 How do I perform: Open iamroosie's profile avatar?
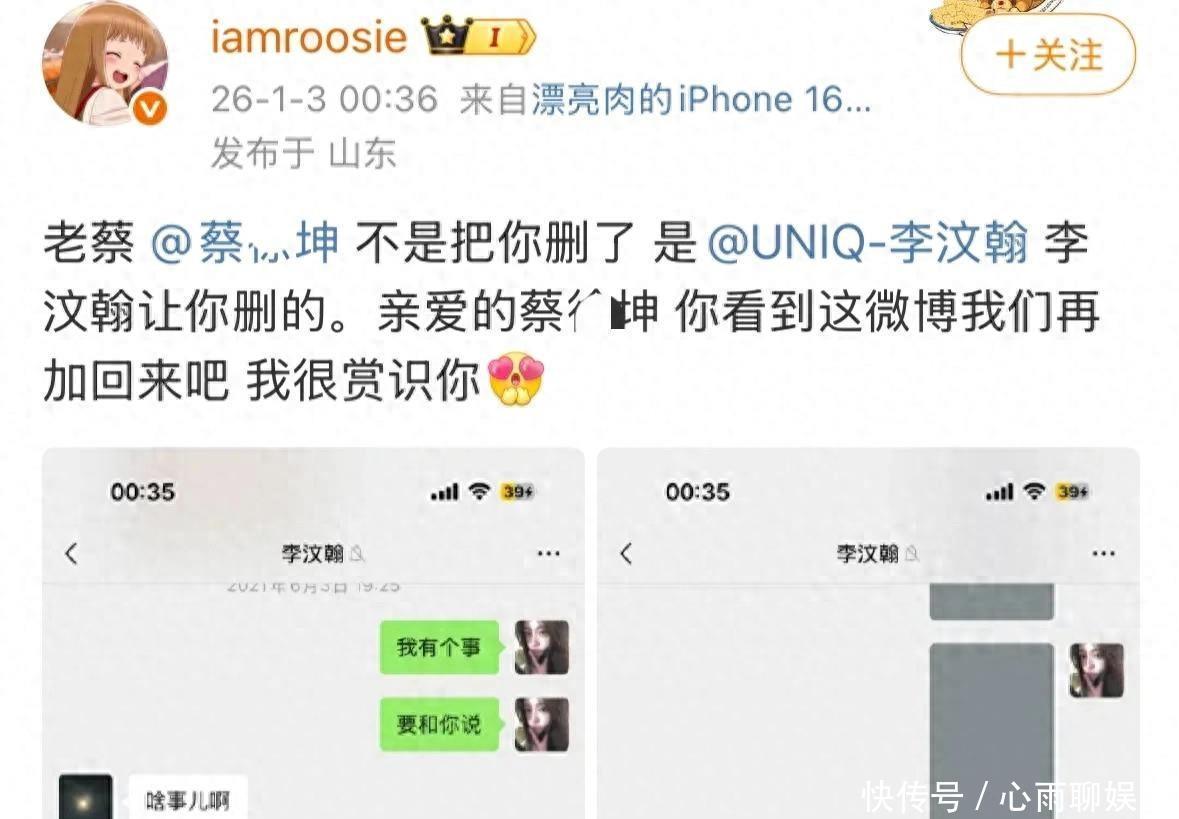pos(105,62)
